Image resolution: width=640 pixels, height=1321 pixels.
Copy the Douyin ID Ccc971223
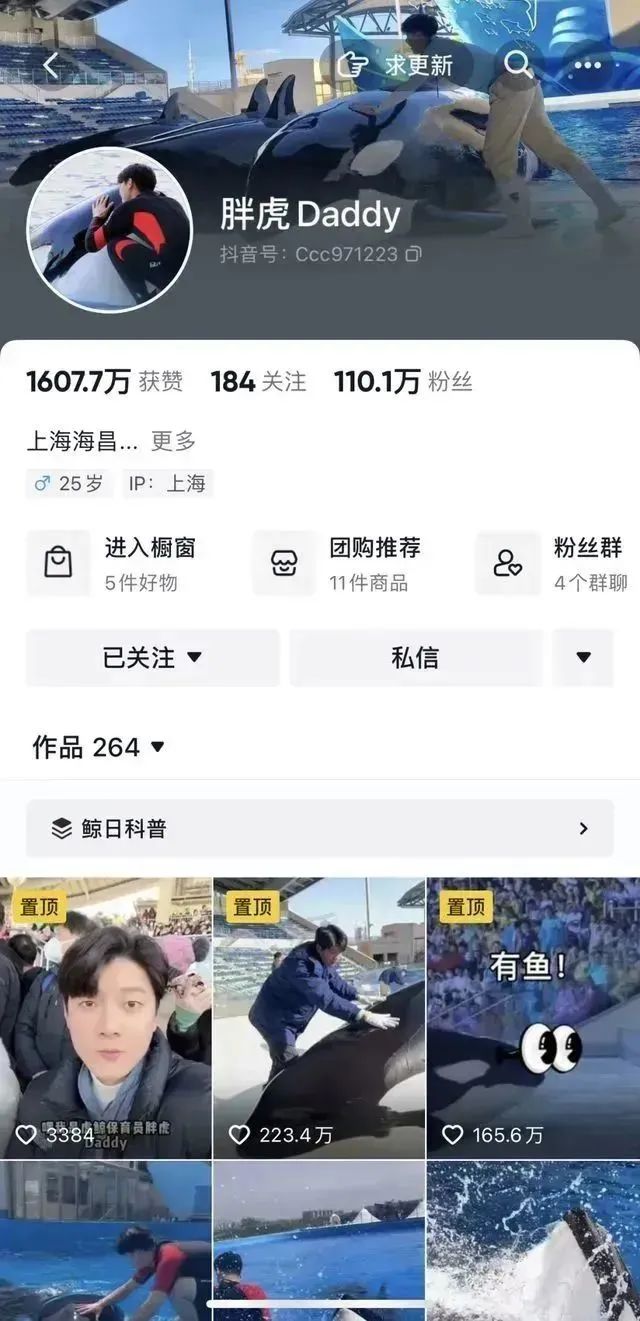(414, 255)
